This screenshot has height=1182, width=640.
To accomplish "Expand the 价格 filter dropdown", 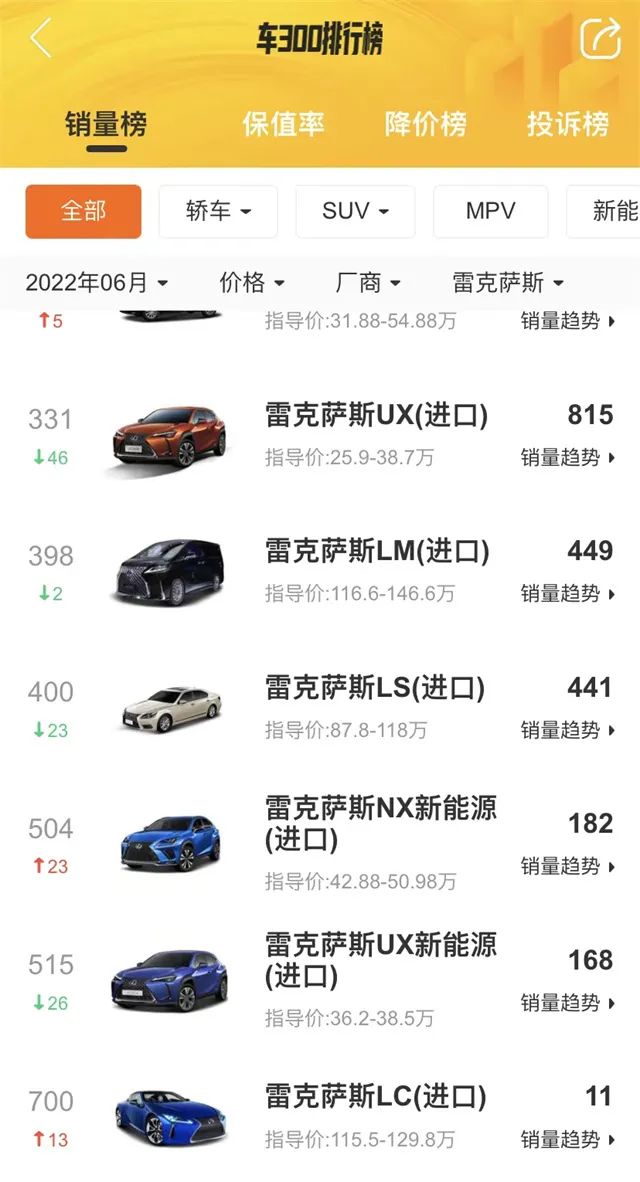I will point(252,283).
